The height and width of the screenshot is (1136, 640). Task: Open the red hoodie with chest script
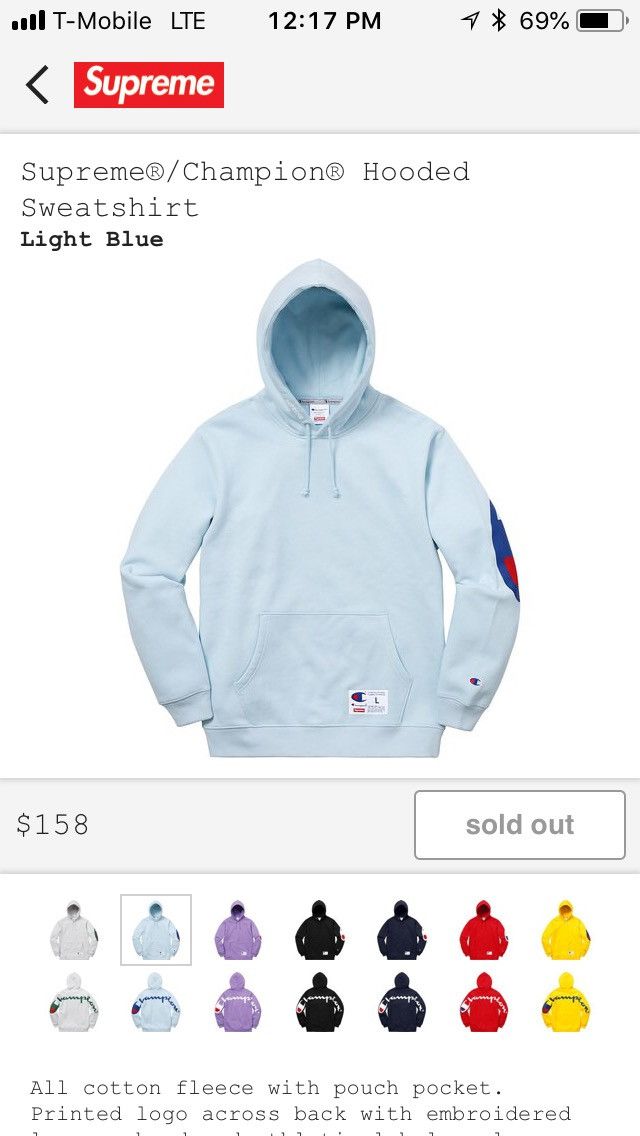(x=484, y=1002)
